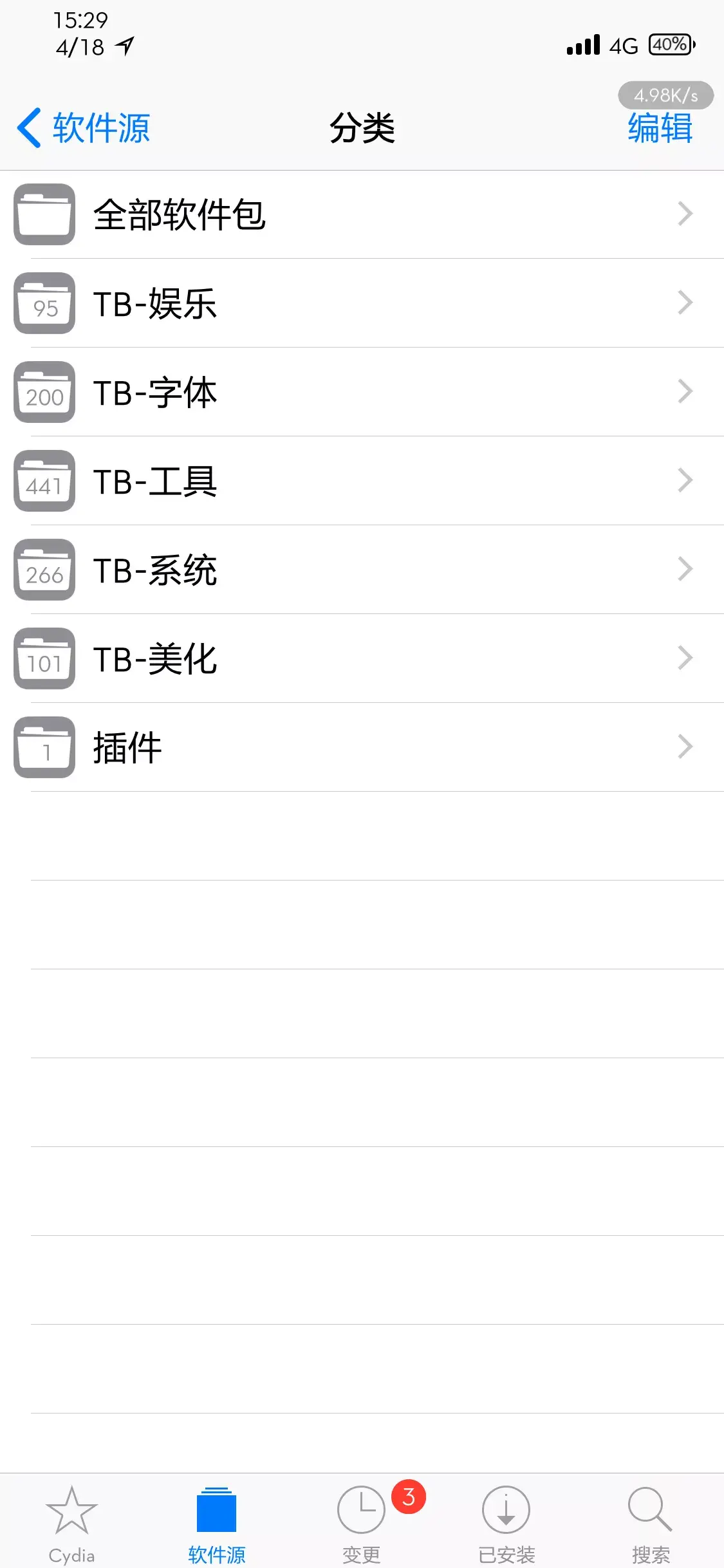Select the TB-工具 category
The image size is (724, 1568).
tap(362, 481)
